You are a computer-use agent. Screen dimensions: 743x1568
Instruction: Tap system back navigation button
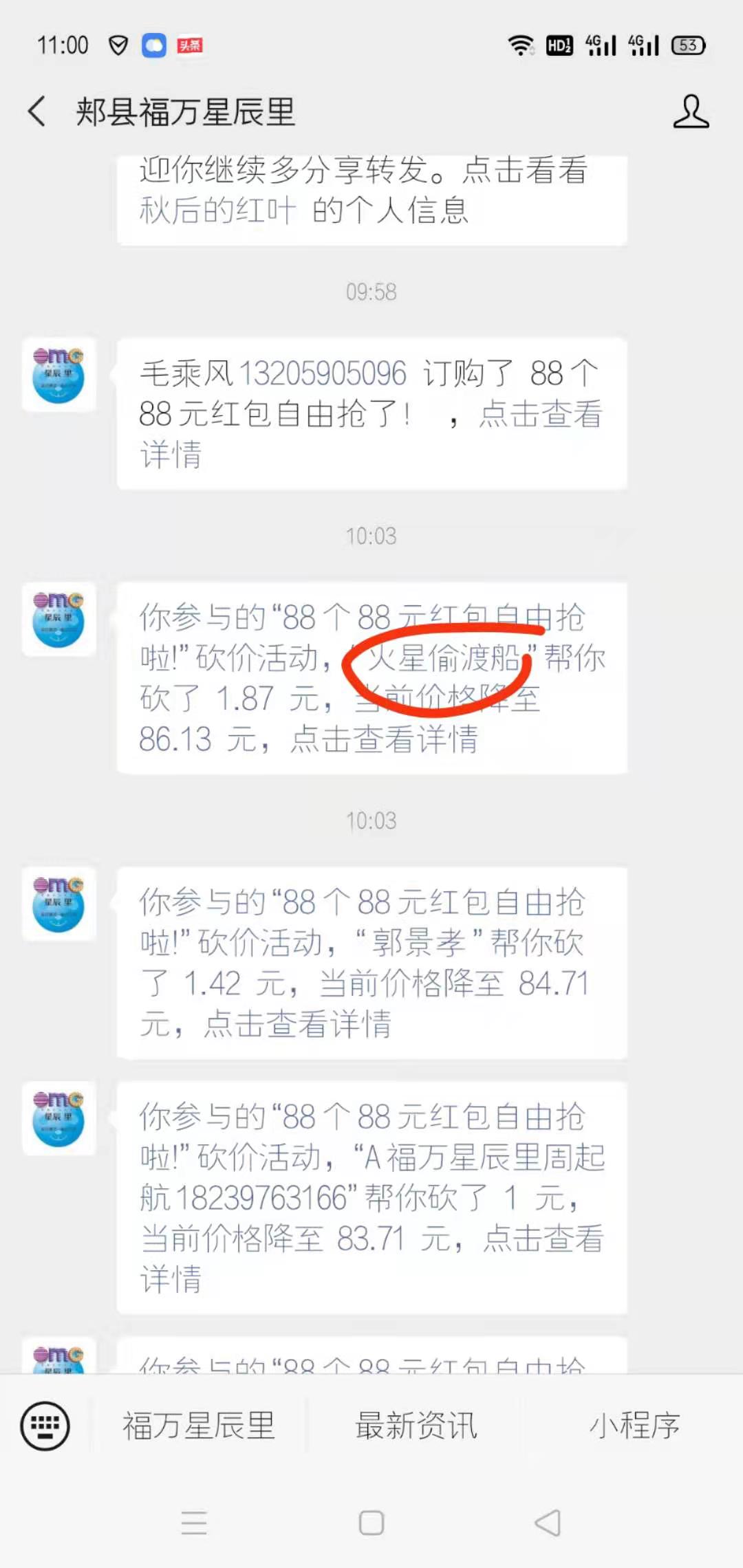point(548,1523)
